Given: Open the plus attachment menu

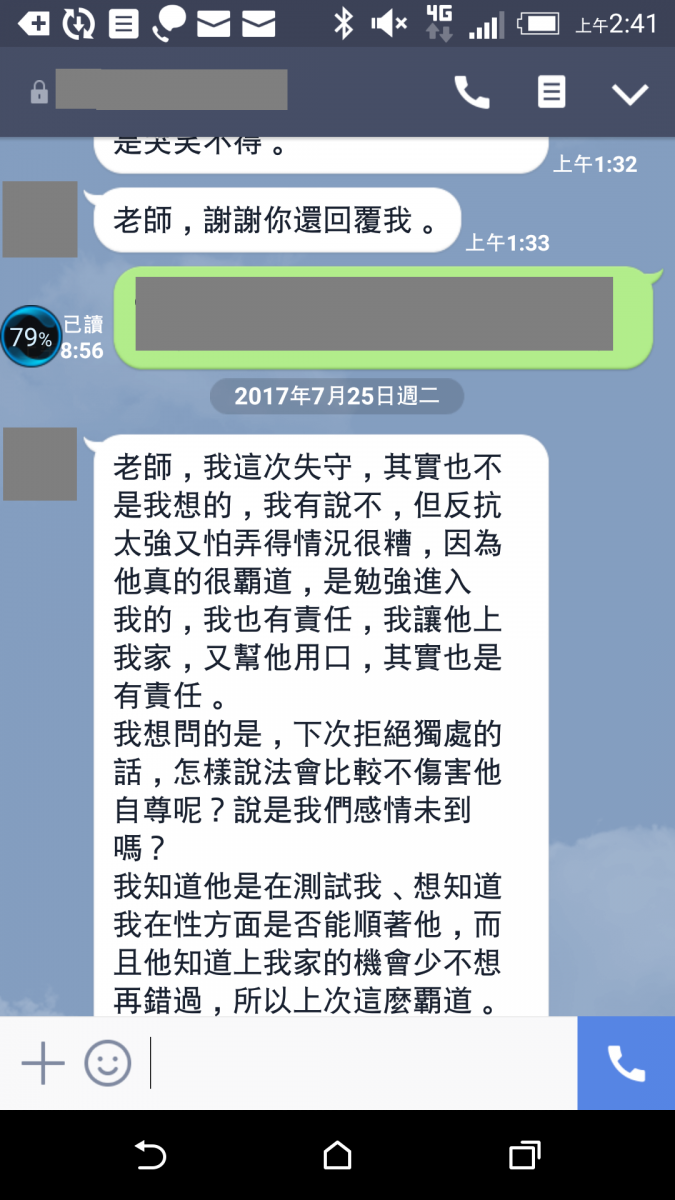Looking at the screenshot, I should click(43, 1063).
